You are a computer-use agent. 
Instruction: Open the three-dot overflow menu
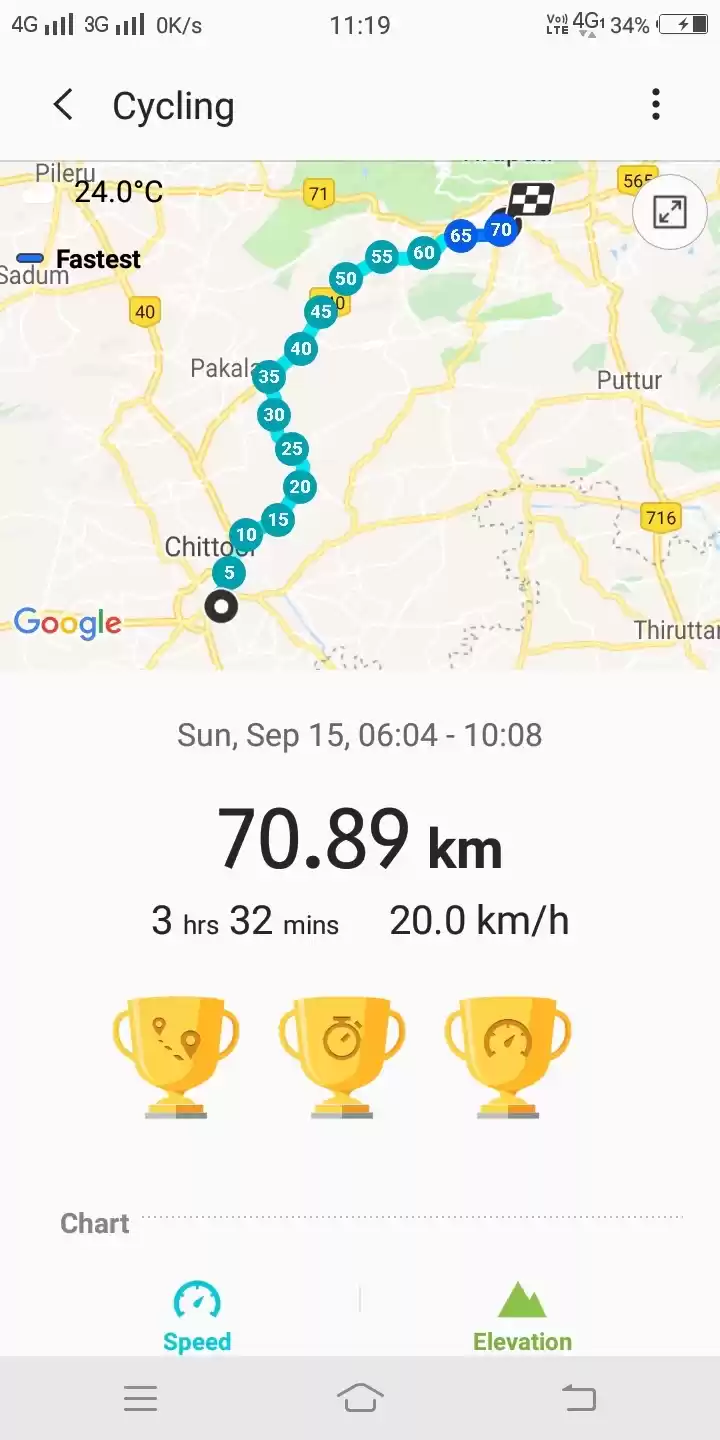coord(656,104)
